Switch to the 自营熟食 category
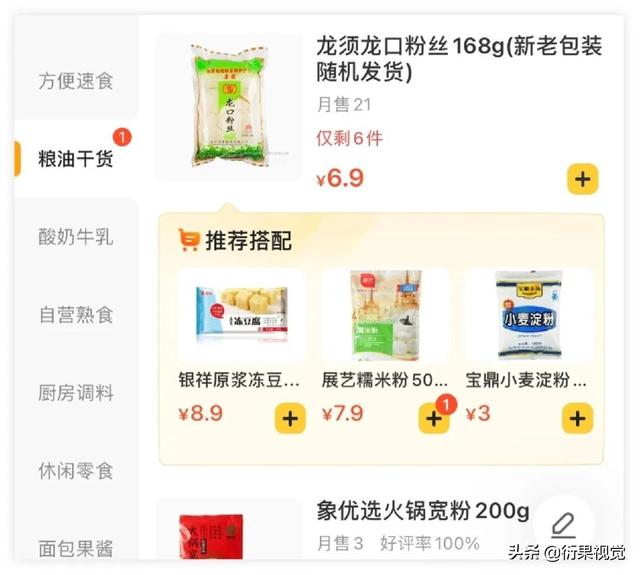Screen dimensions: 640x575 point(76,315)
